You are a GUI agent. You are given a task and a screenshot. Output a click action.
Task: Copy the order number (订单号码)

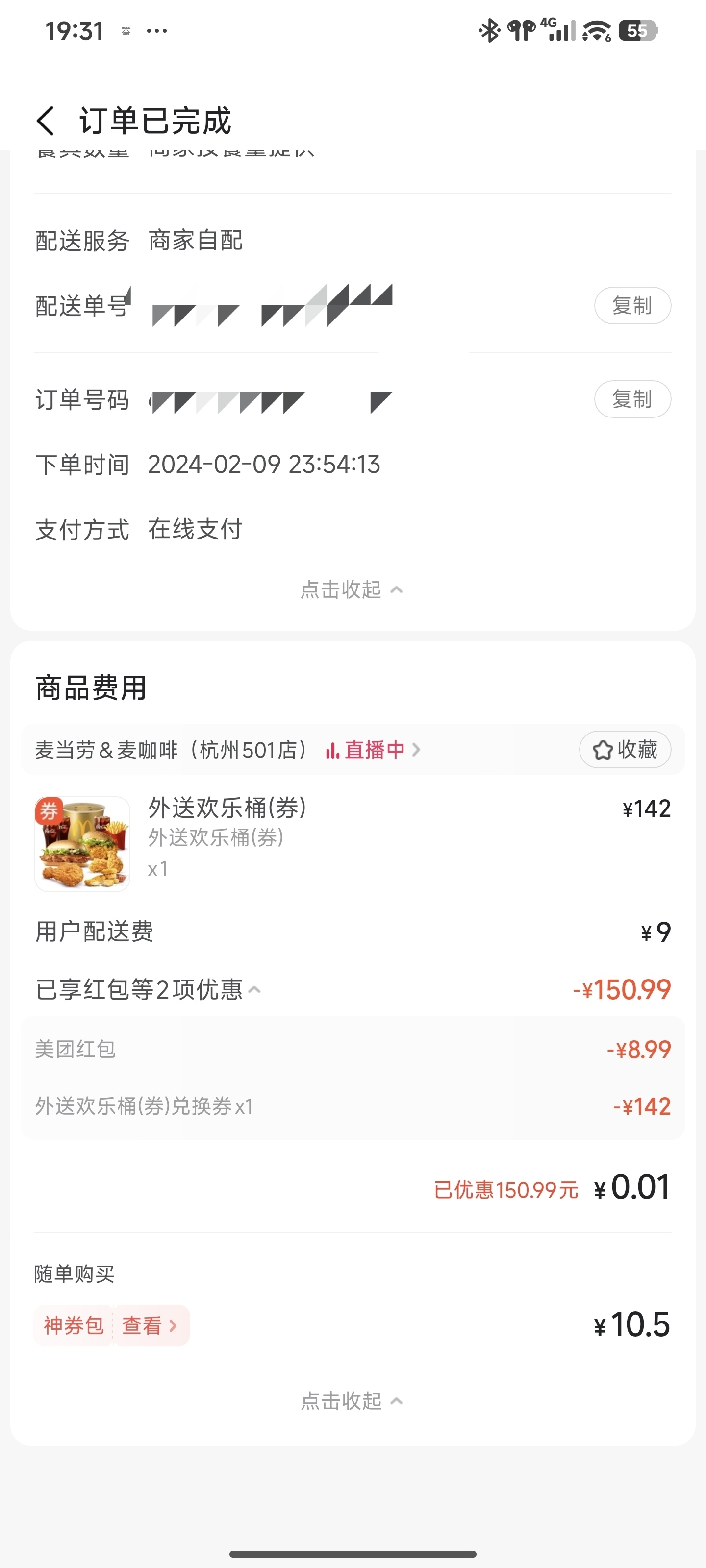click(632, 399)
